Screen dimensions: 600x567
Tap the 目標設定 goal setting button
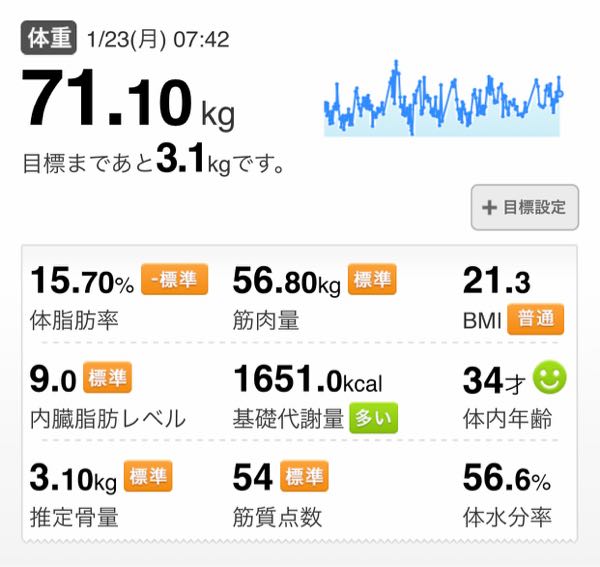click(525, 207)
